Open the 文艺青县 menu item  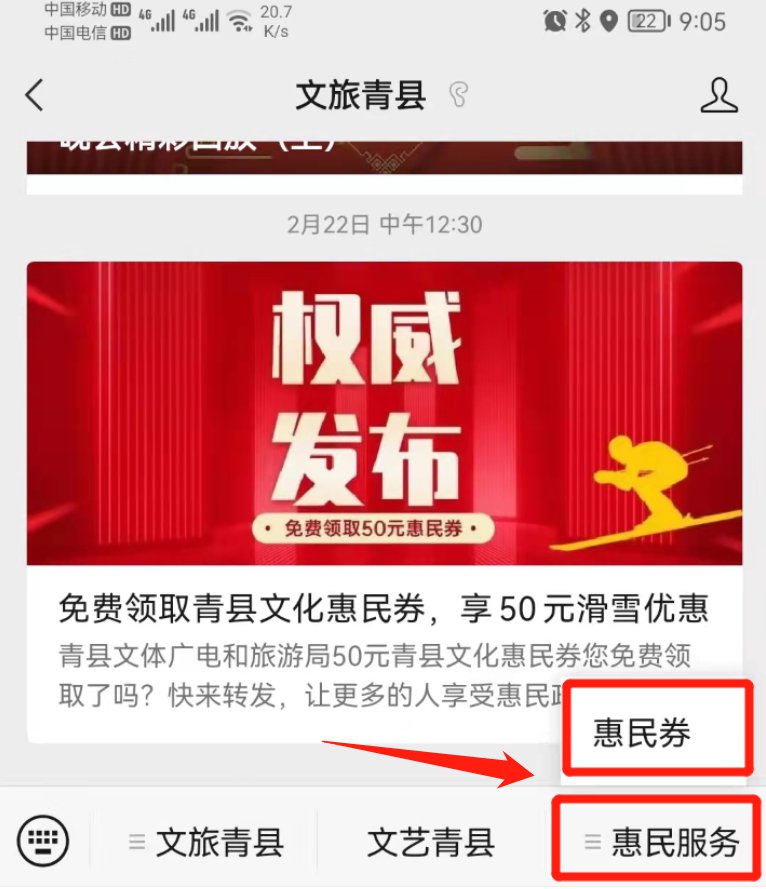click(x=431, y=842)
